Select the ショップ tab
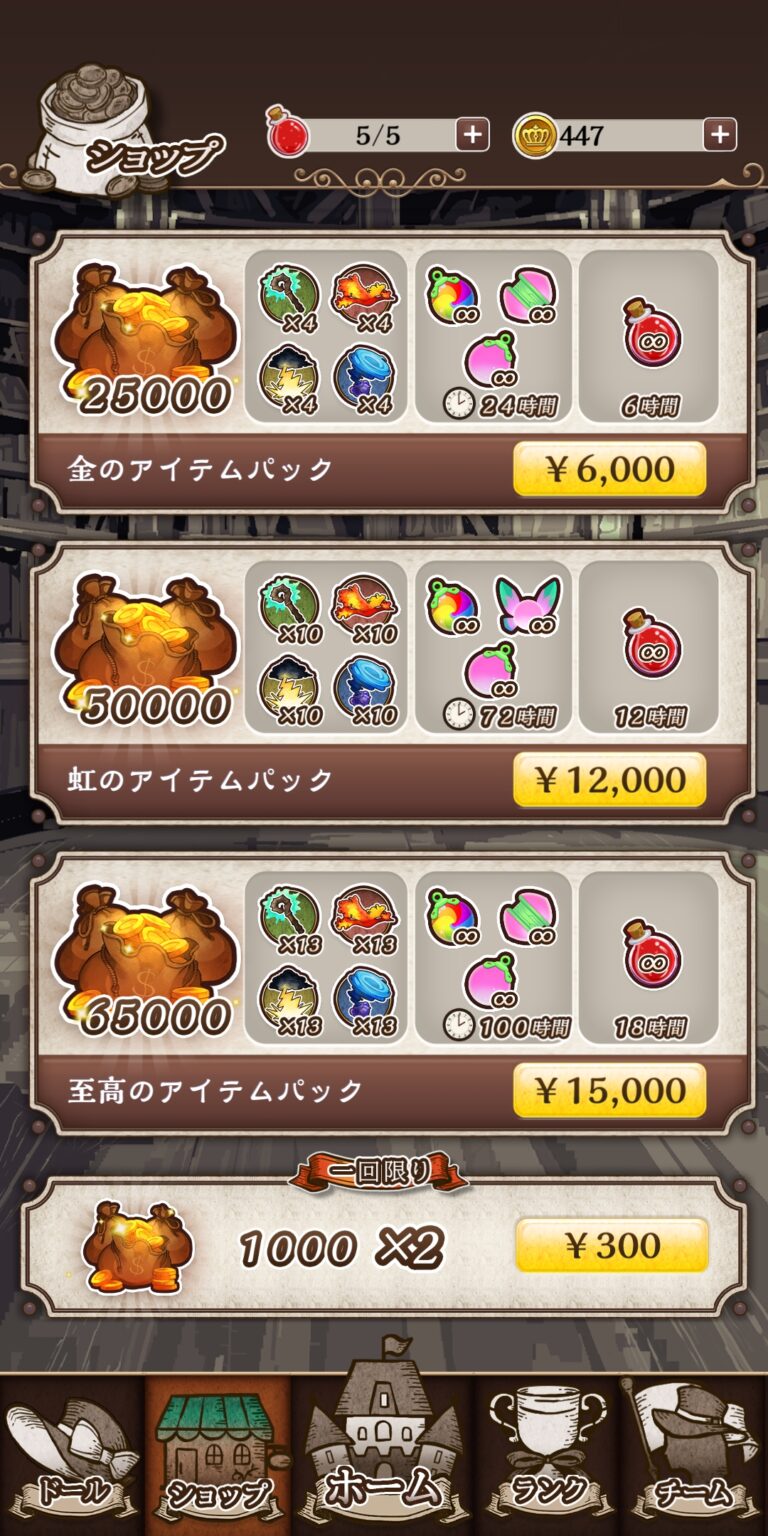Viewport: 768px width, 1536px height. pos(218,1460)
